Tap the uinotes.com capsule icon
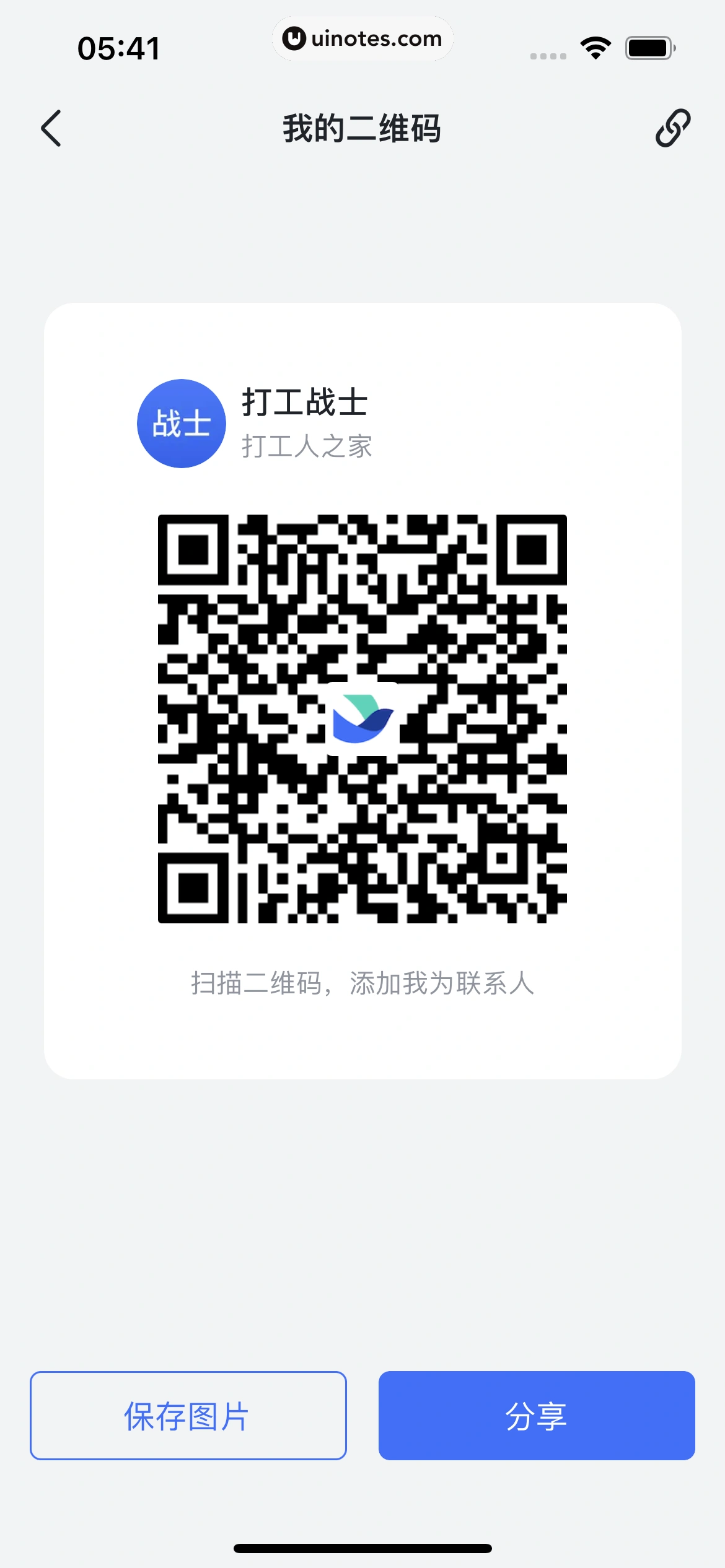The height and width of the screenshot is (1568, 725). pos(362,38)
